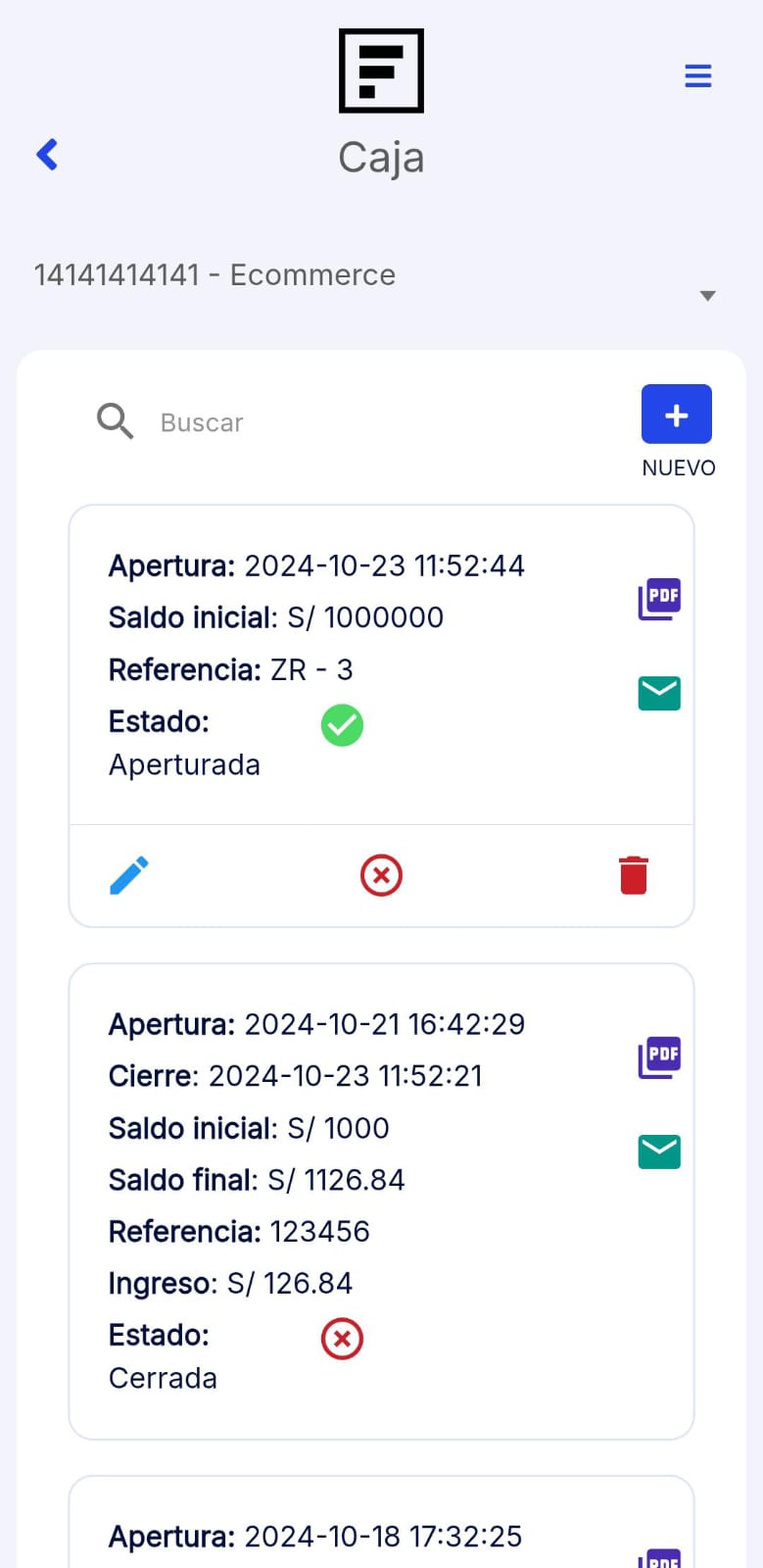Open the PDF for the 2024-10-21 session
Screen dimensions: 763x1568
pos(658,1057)
